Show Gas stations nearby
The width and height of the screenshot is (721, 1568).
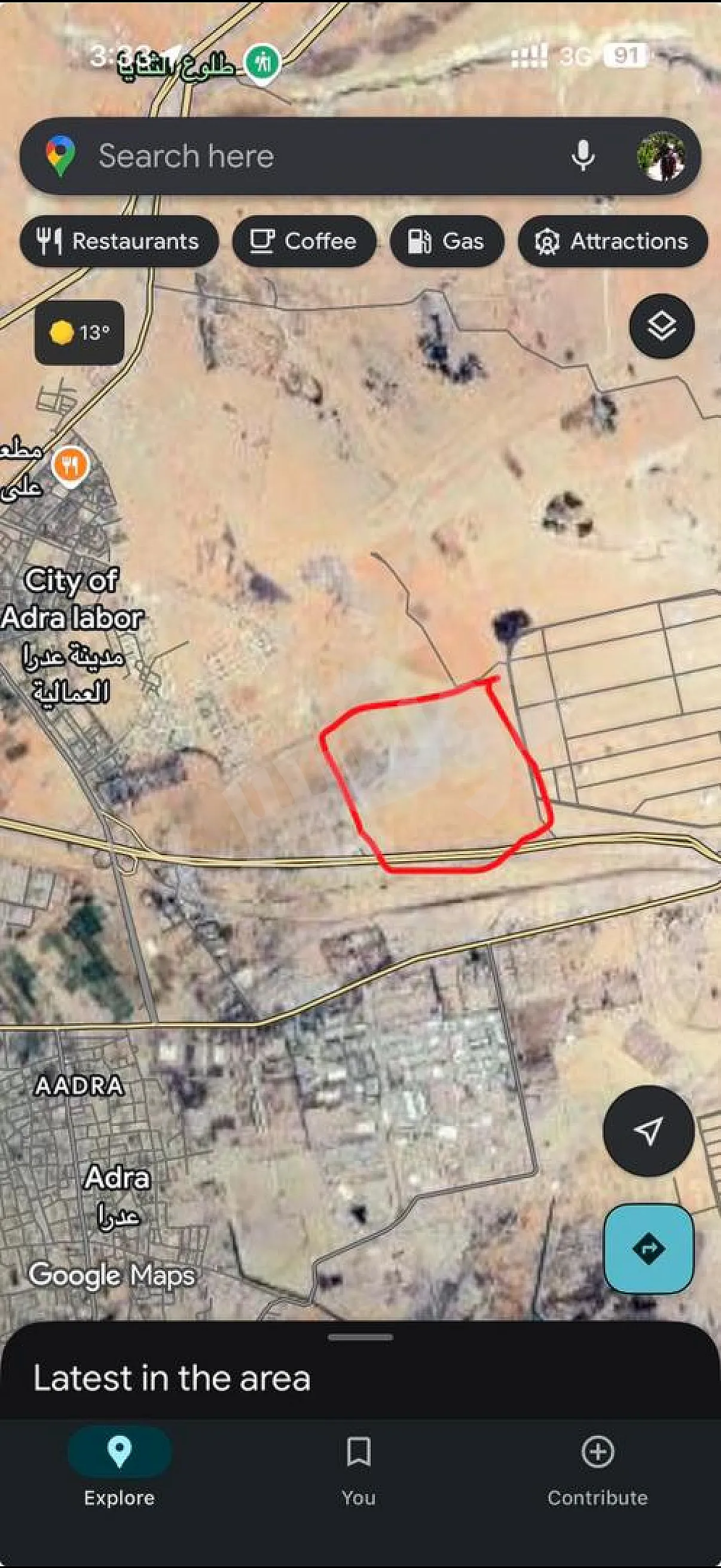447,242
